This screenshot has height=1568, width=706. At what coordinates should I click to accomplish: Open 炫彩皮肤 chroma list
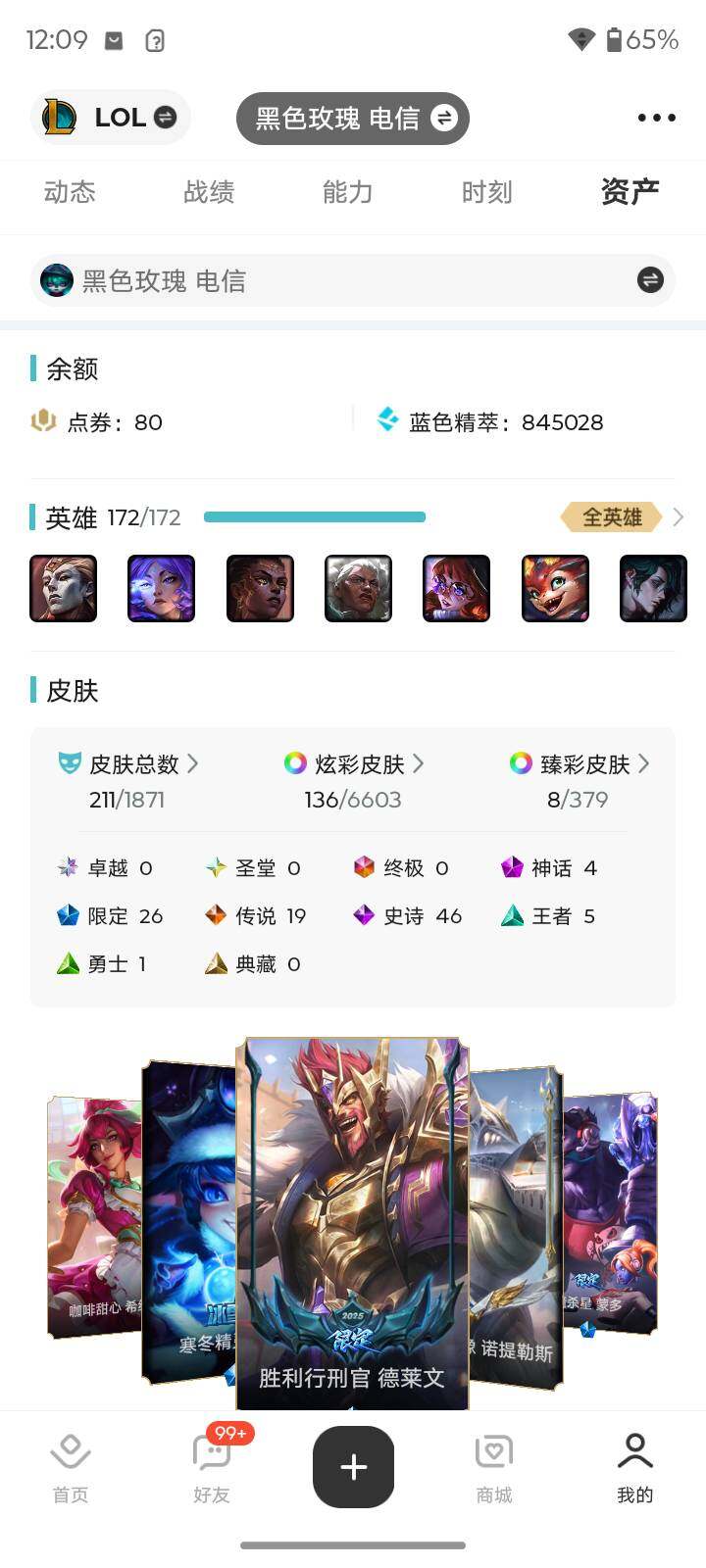tap(359, 763)
